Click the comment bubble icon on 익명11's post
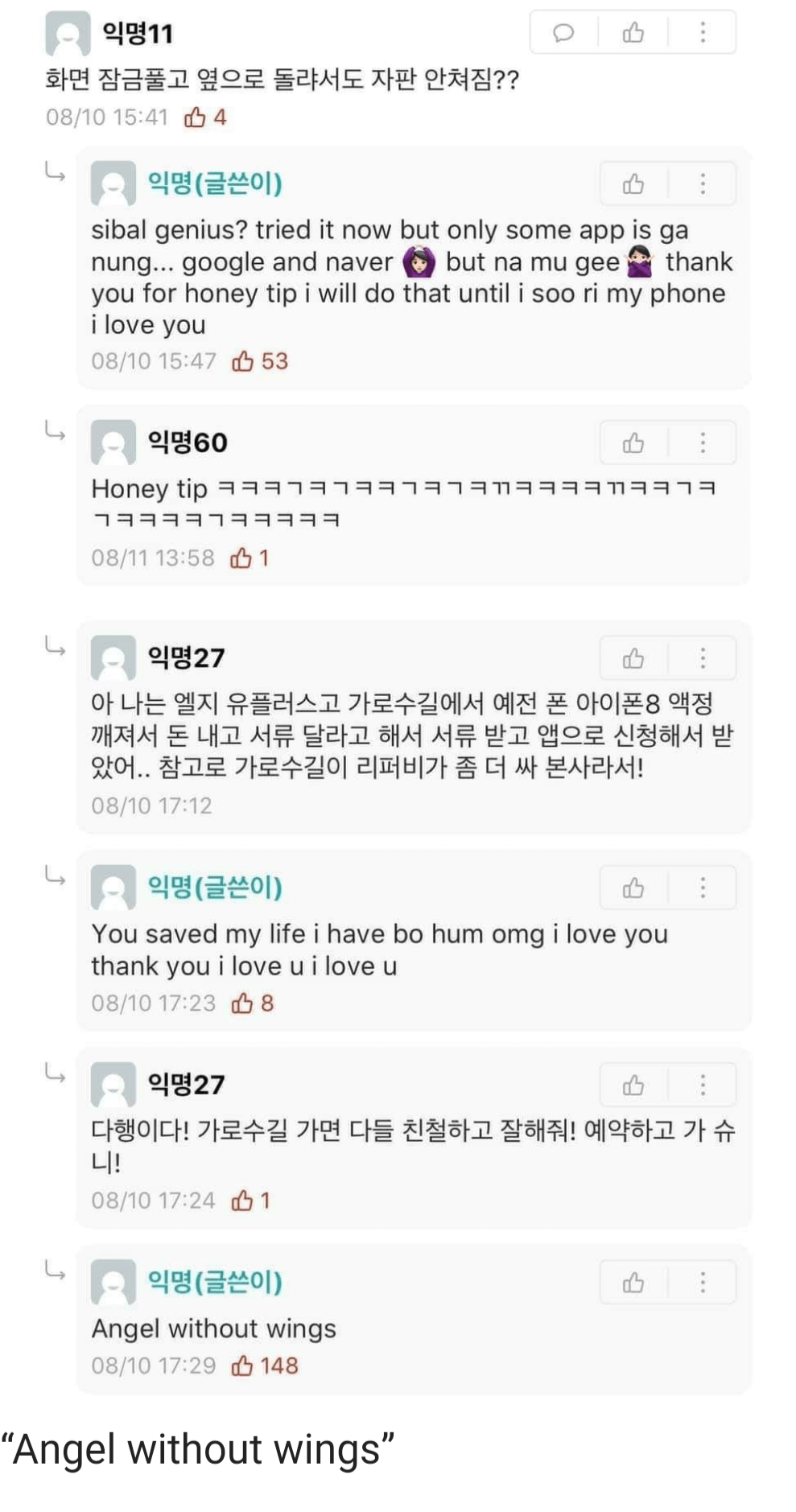The width and height of the screenshot is (796, 1512). (563, 34)
